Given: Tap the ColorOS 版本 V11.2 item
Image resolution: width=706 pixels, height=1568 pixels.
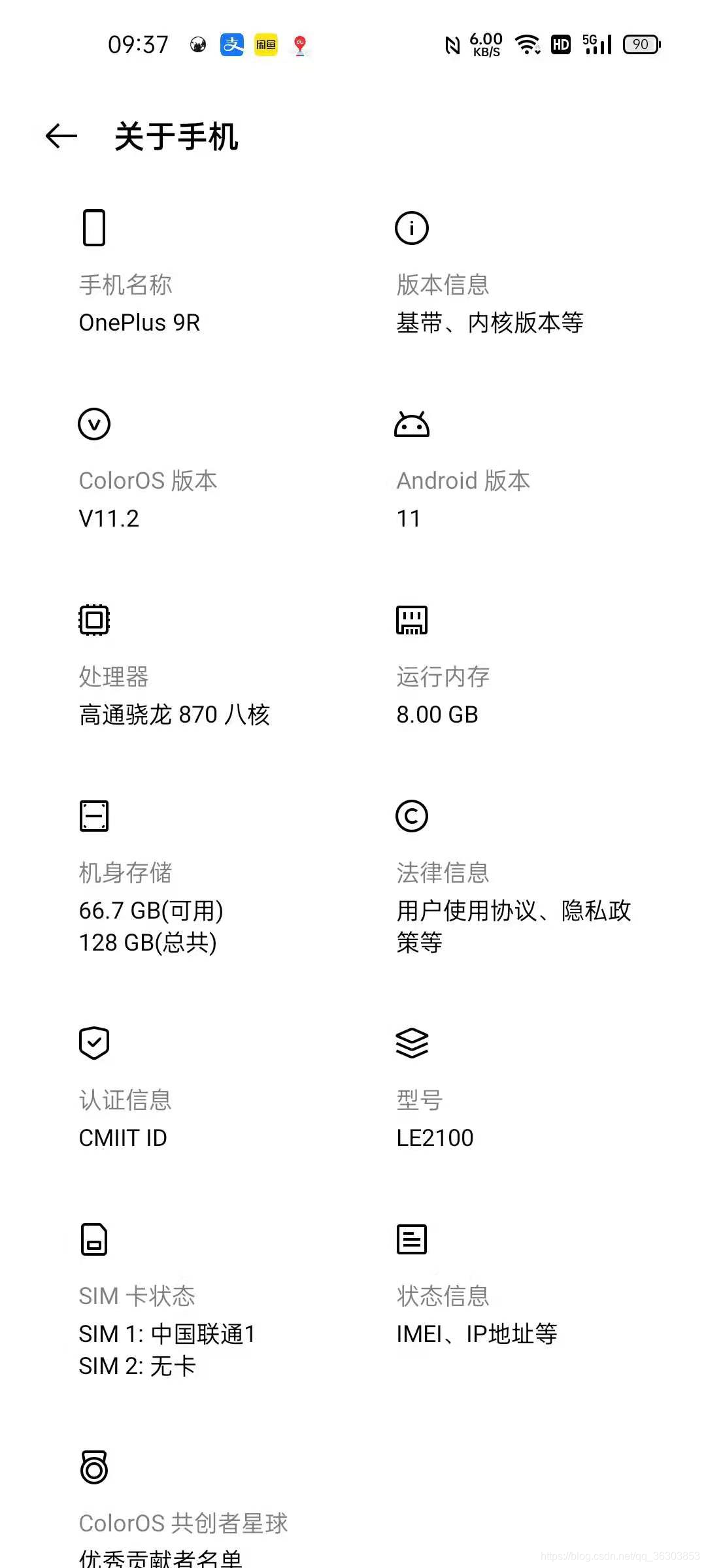Looking at the screenshot, I should 148,498.
